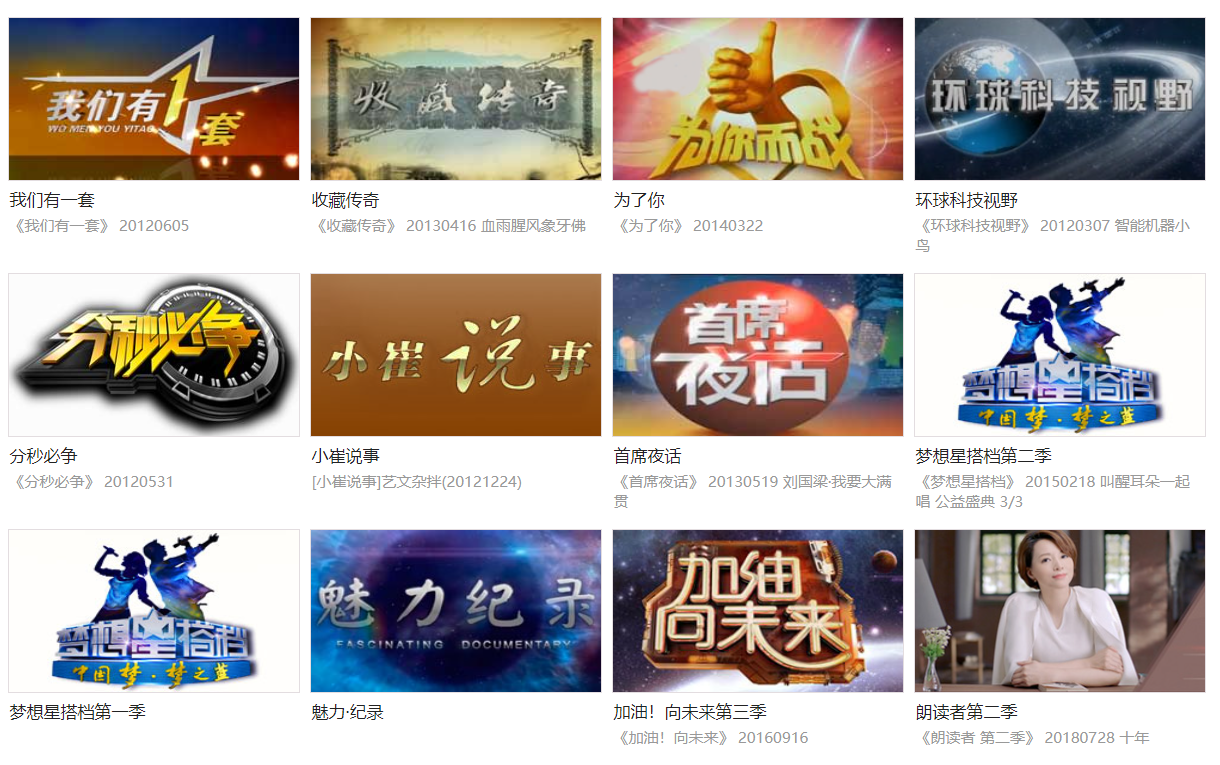Tap the 朗读者第二季 program thumbnail
The width and height of the screenshot is (1220, 765).
click(1060, 611)
